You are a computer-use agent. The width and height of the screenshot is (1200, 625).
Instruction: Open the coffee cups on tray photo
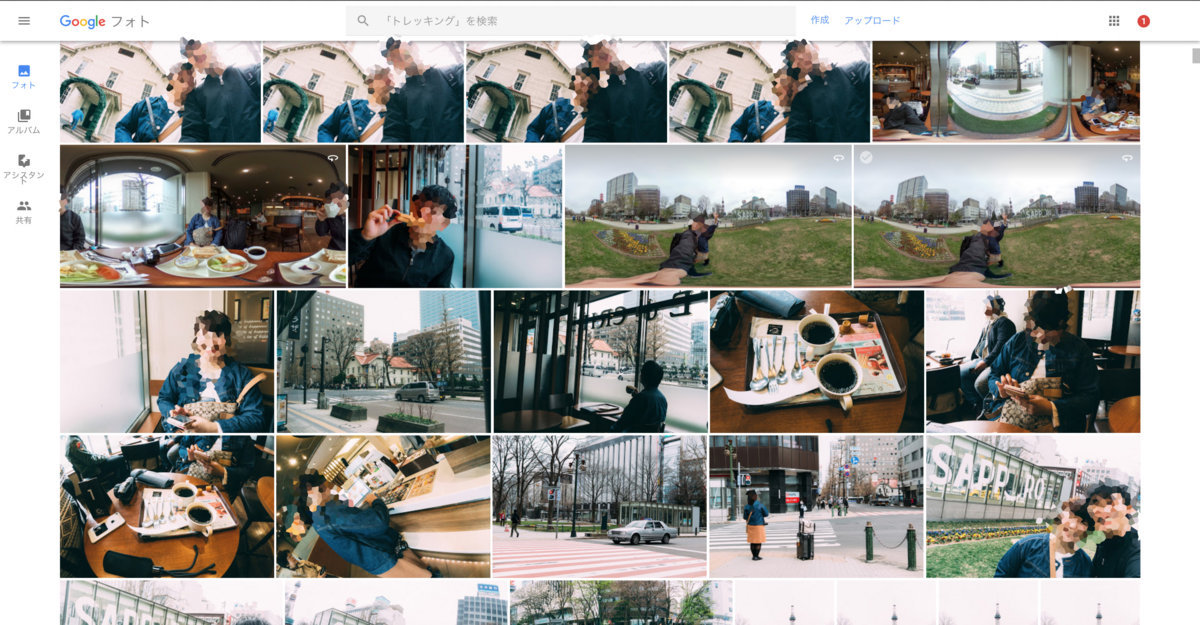click(816, 362)
